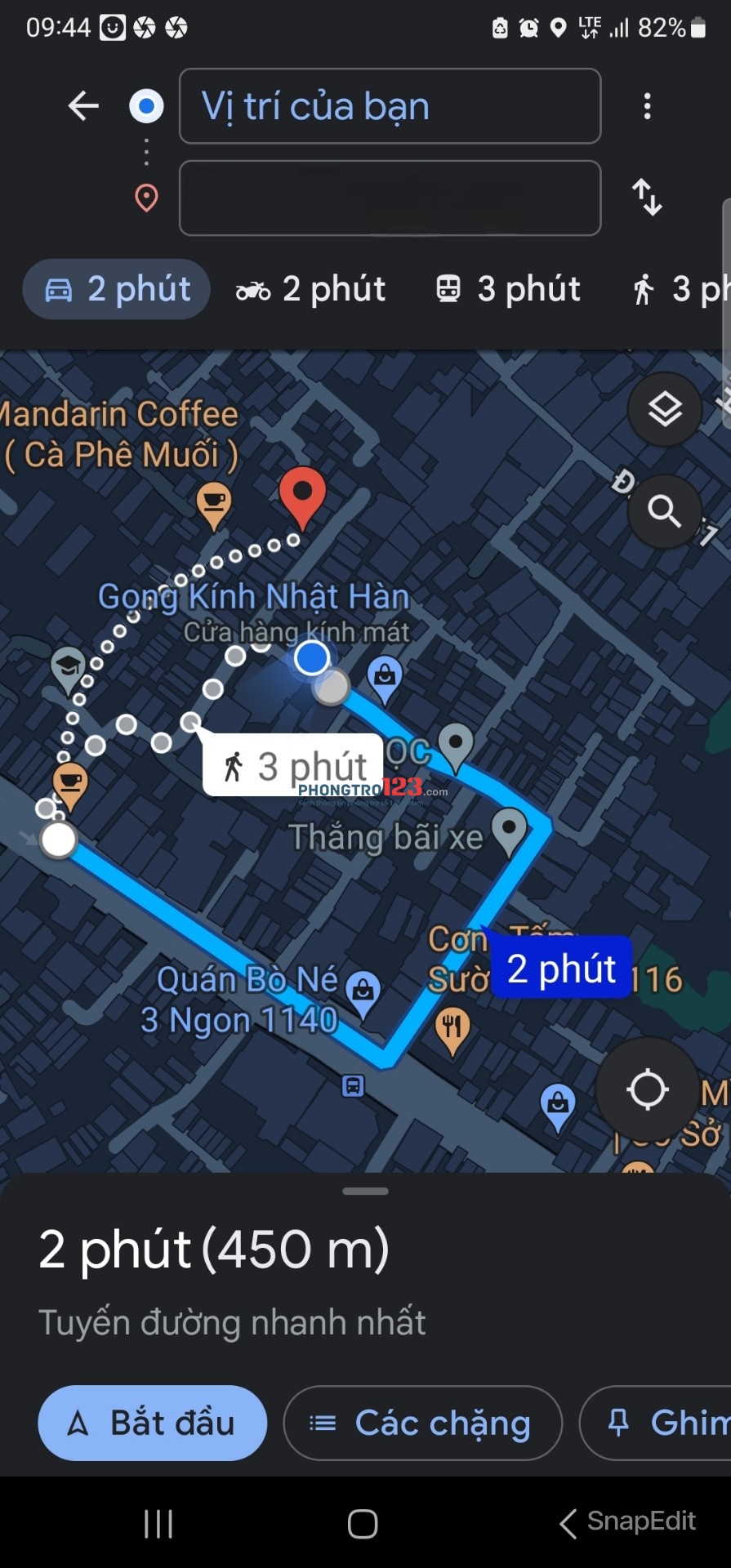The image size is (731, 1568).
Task: Tap the bus stop icon on the route
Action: tap(352, 1086)
